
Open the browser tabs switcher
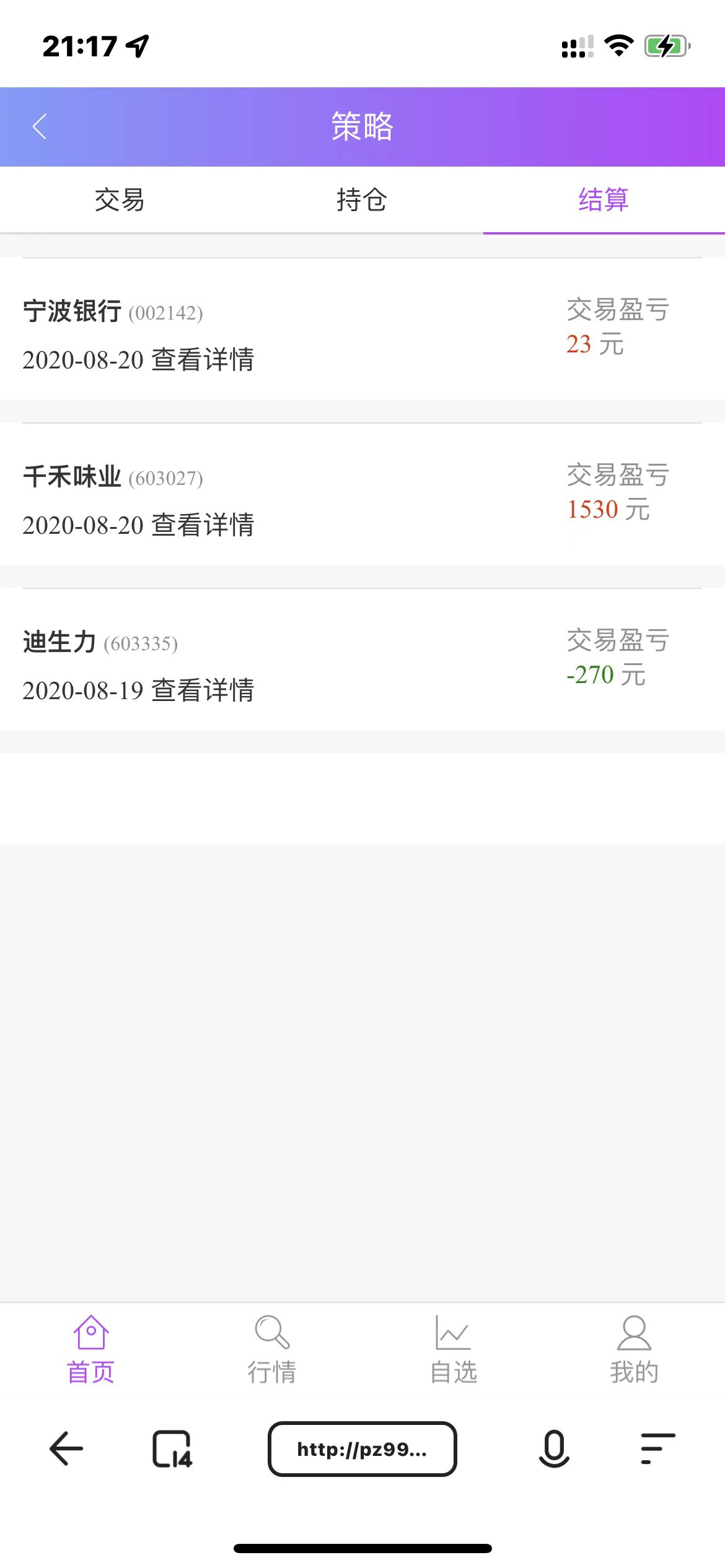[172, 1449]
